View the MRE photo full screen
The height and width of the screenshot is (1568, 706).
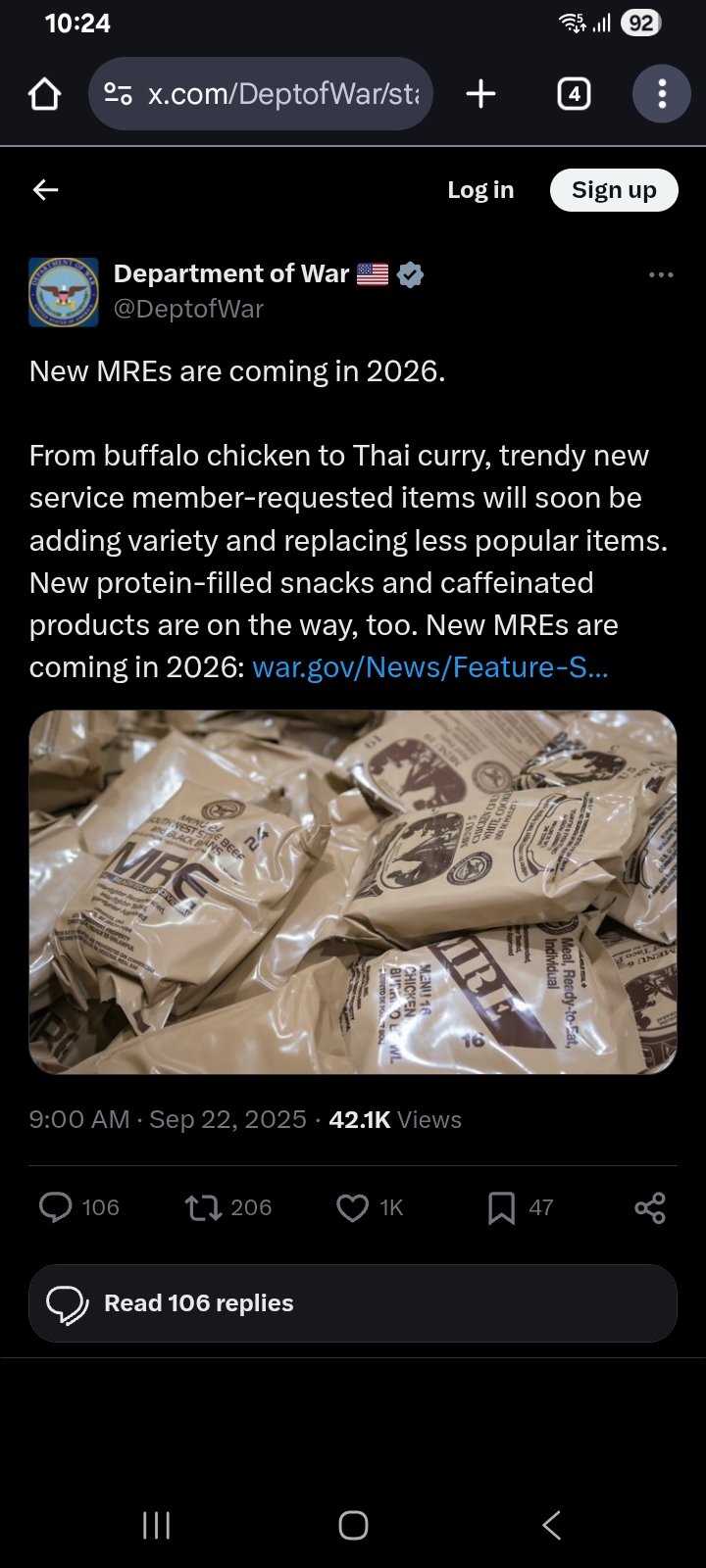point(353,893)
